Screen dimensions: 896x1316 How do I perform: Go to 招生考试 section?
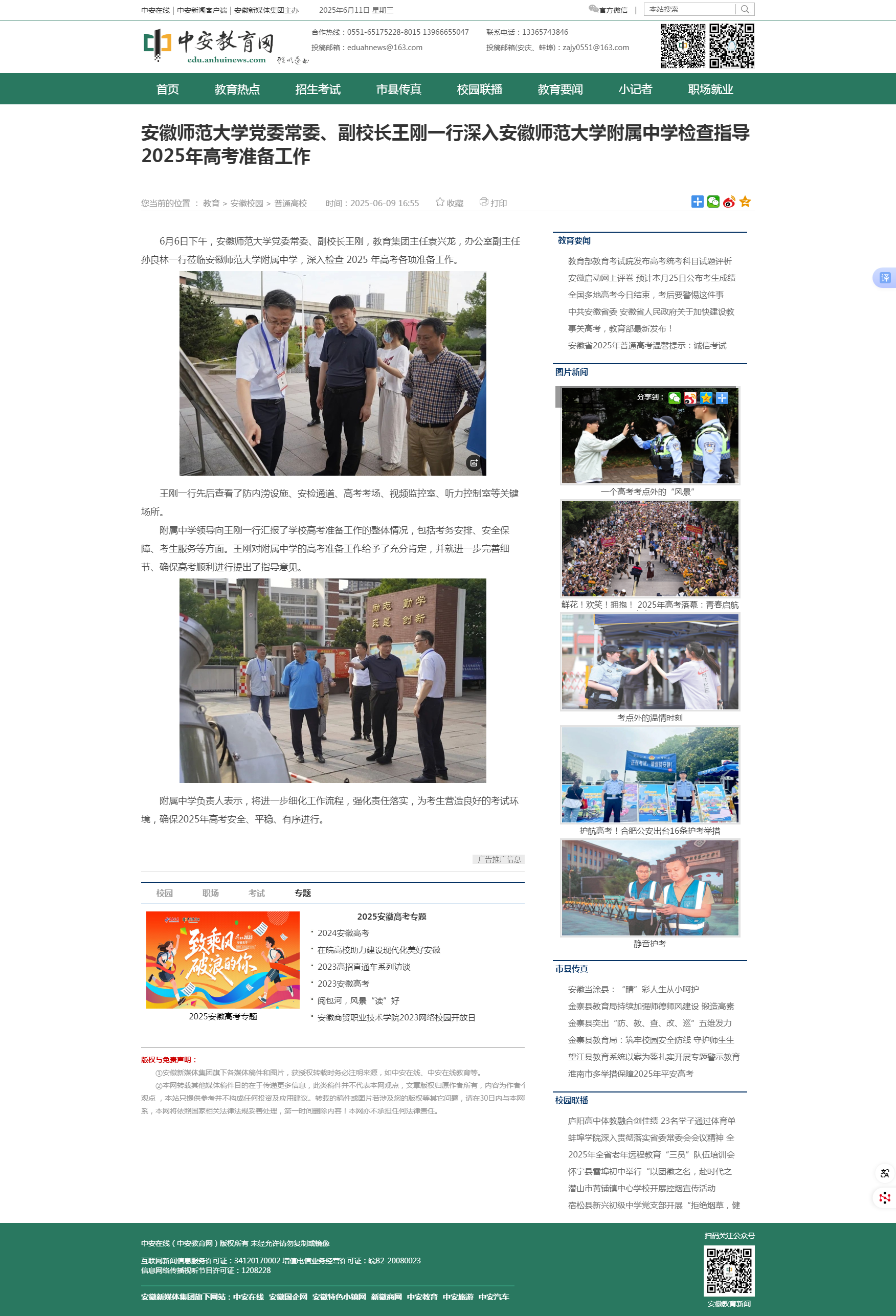318,90
